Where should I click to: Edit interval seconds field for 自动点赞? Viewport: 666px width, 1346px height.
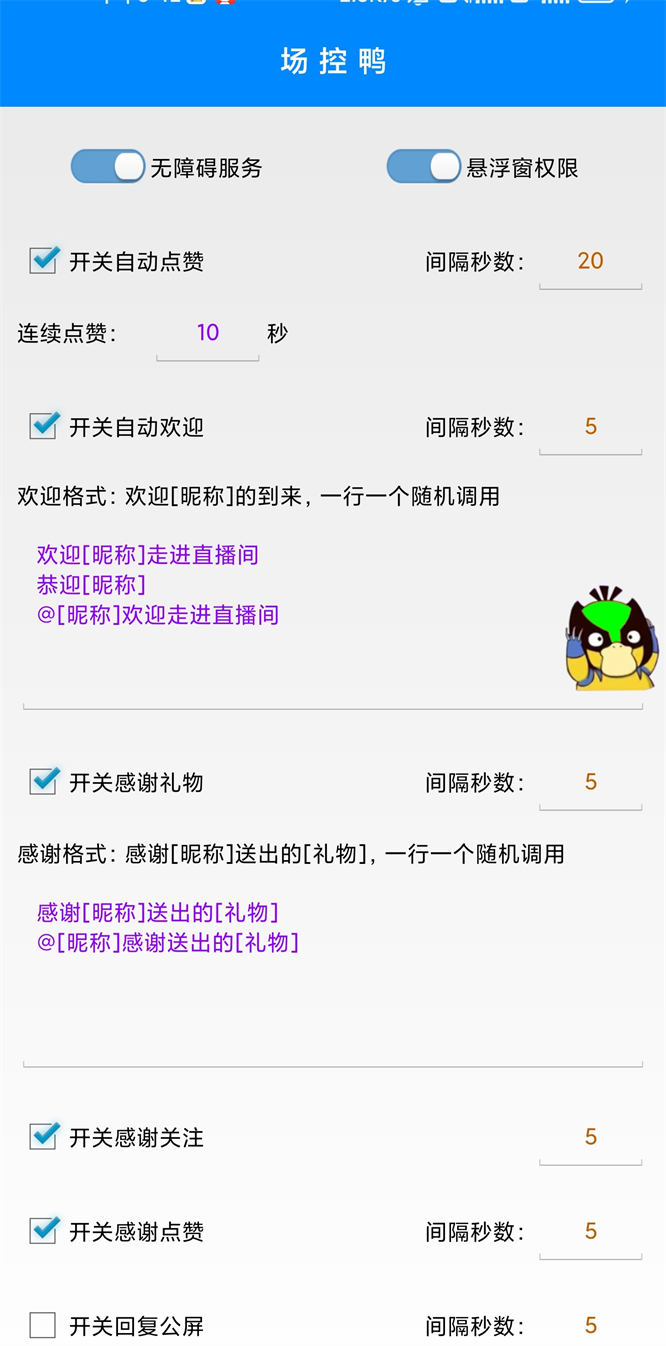(x=590, y=262)
